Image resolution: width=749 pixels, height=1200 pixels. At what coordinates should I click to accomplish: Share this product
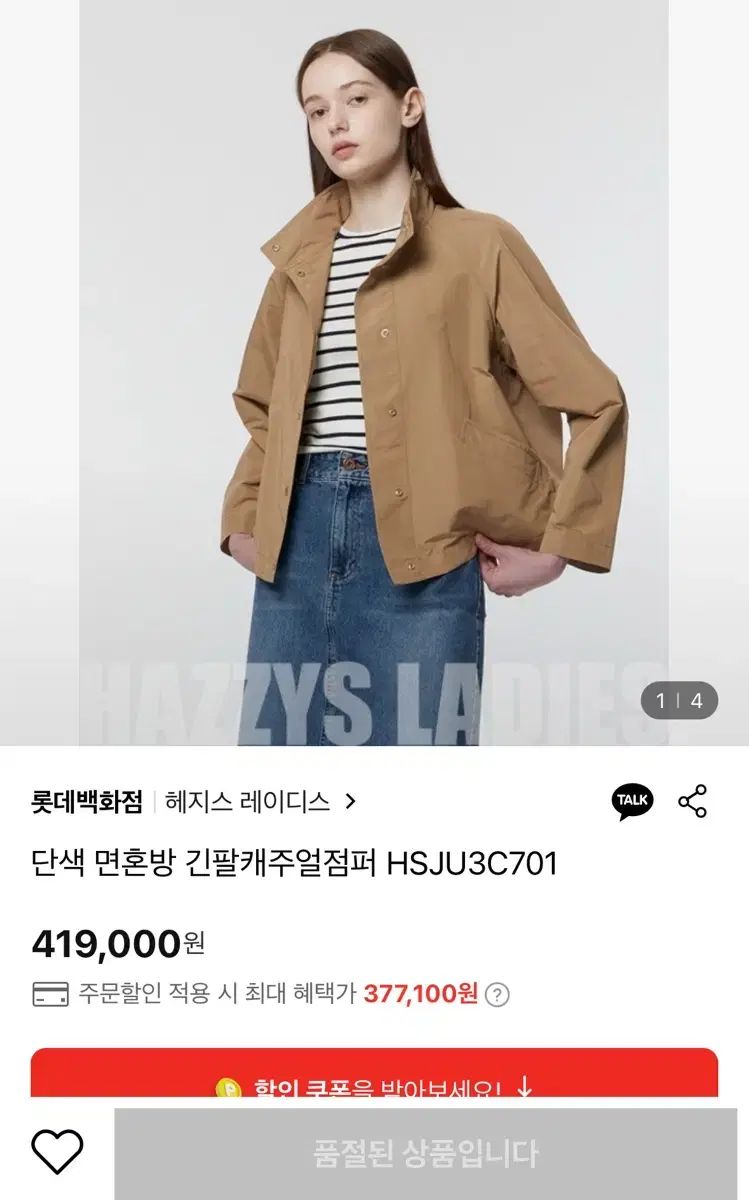(x=692, y=801)
